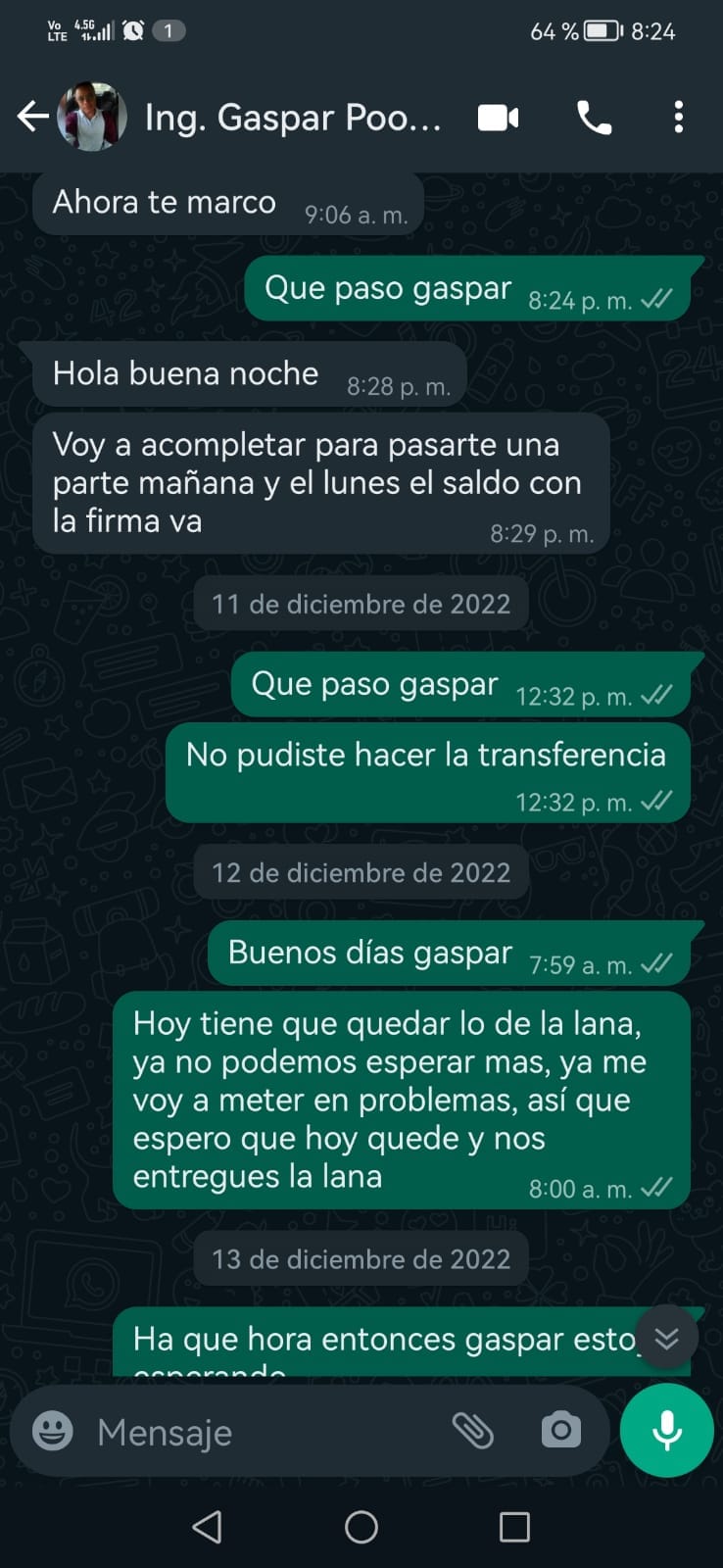This screenshot has height=1568, width=723.
Task: Start a voice call with Gaspar
Action: pyautogui.click(x=594, y=118)
